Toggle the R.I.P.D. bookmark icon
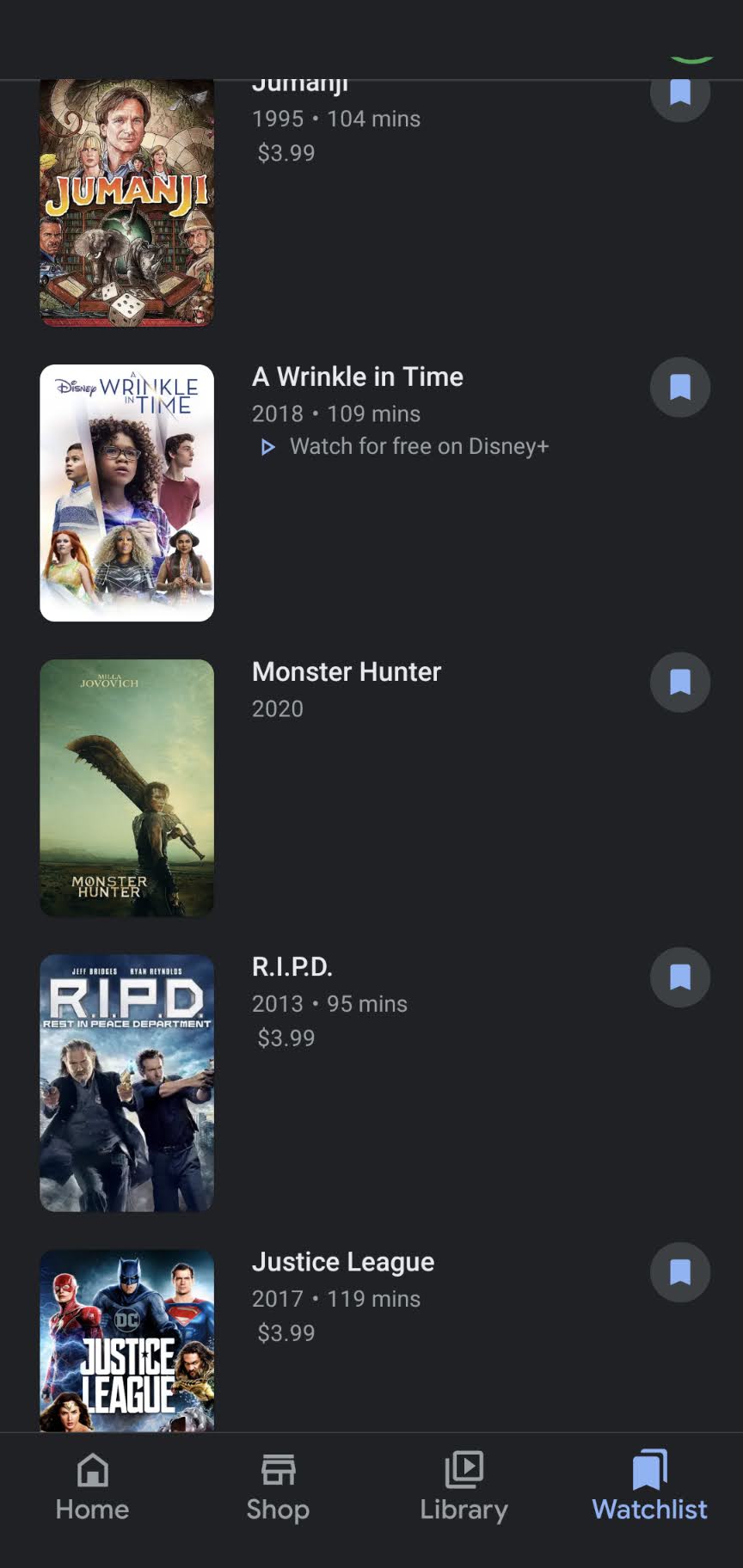743x1568 pixels. (x=679, y=977)
